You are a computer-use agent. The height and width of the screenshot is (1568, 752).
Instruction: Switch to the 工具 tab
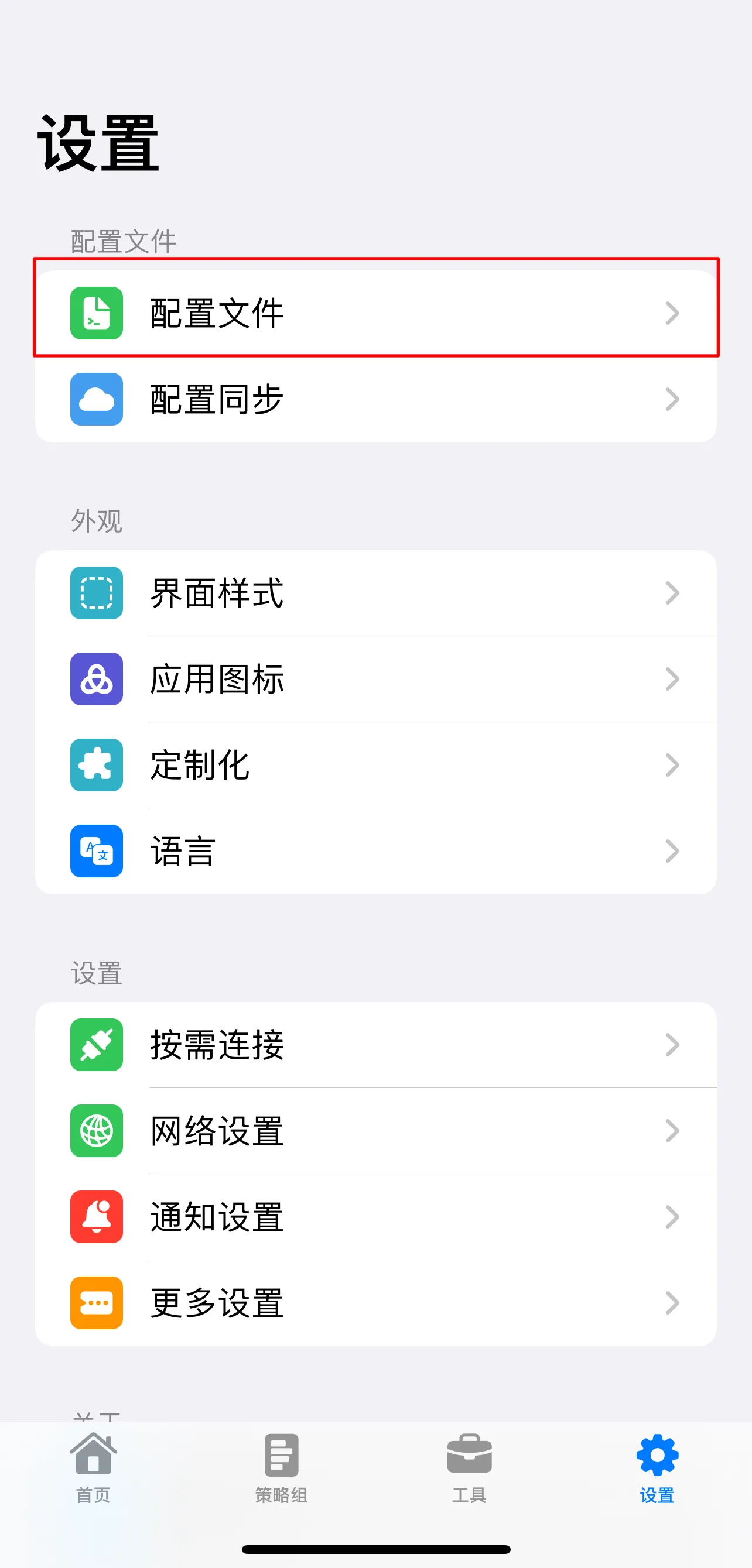tap(470, 1467)
